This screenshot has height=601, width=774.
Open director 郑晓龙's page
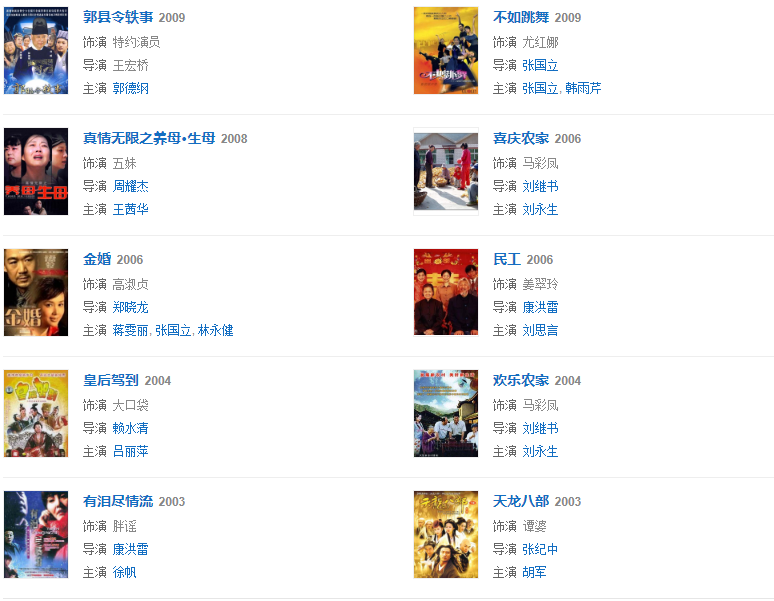pos(130,307)
